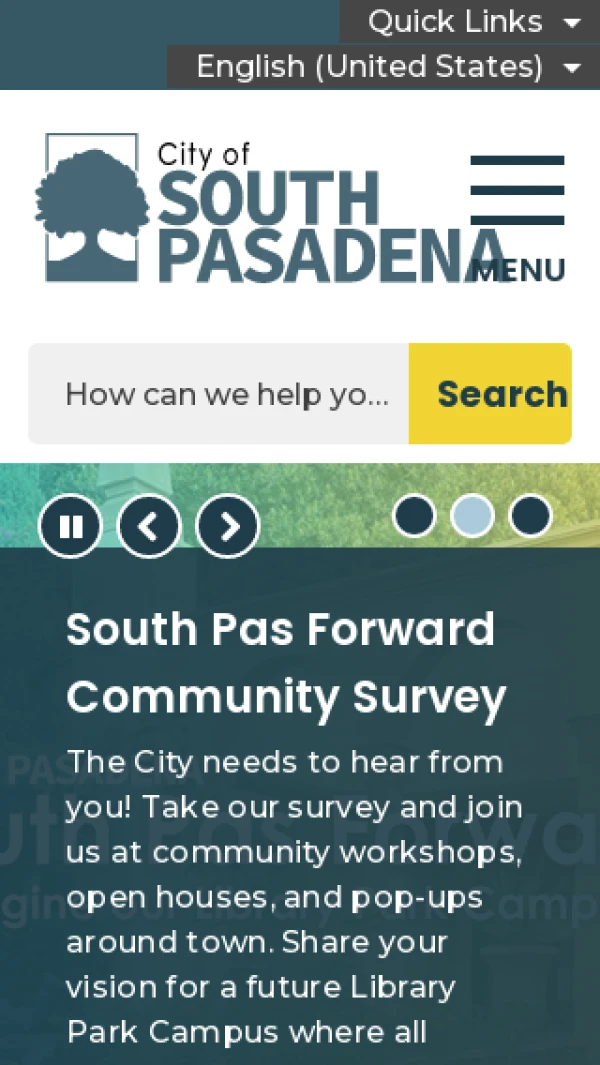The width and height of the screenshot is (600, 1065).
Task: Advance to the next slide
Action: coord(228,526)
